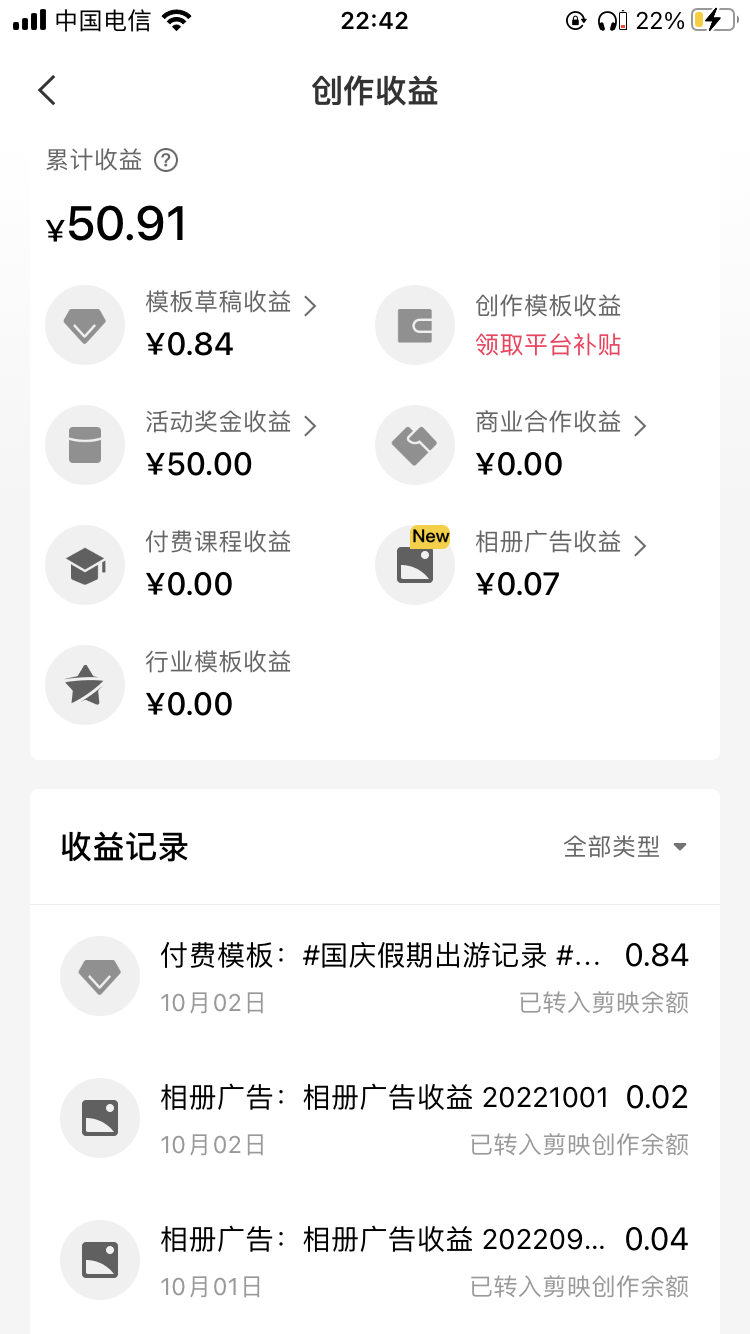Go back using the top-left arrow
750x1334 pixels.
pyautogui.click(x=47, y=90)
